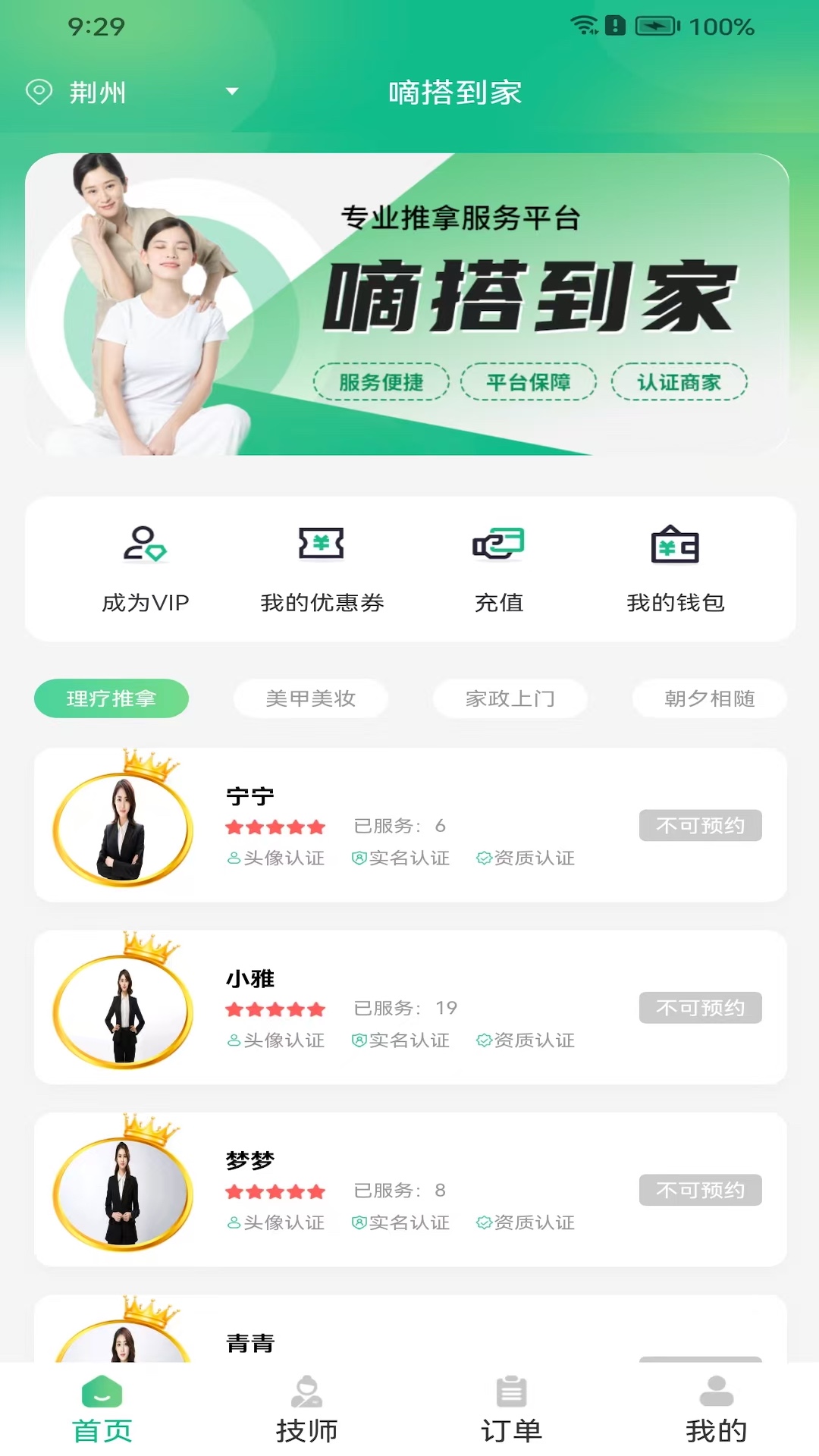Viewport: 819px width, 1456px height.
Task: Click 实名认证 badge on 小雅's card
Action: point(402,1040)
